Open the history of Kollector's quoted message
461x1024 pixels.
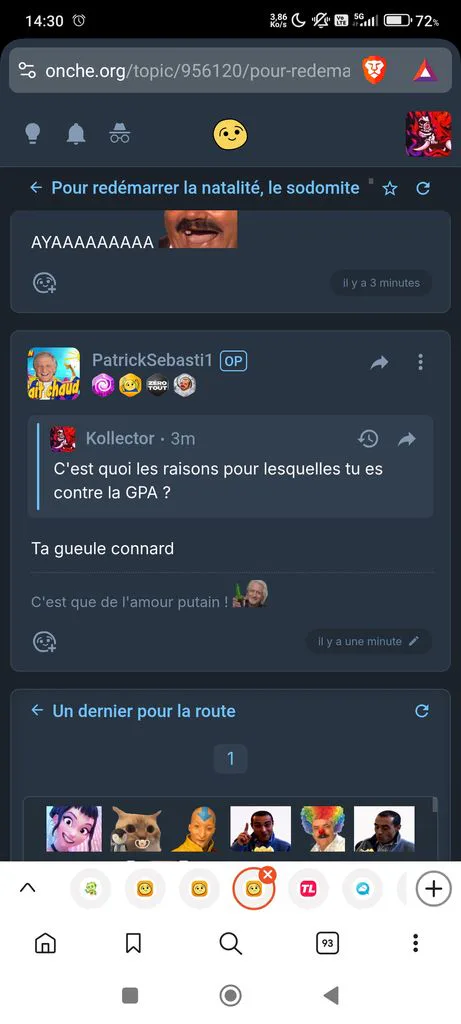pyautogui.click(x=368, y=439)
